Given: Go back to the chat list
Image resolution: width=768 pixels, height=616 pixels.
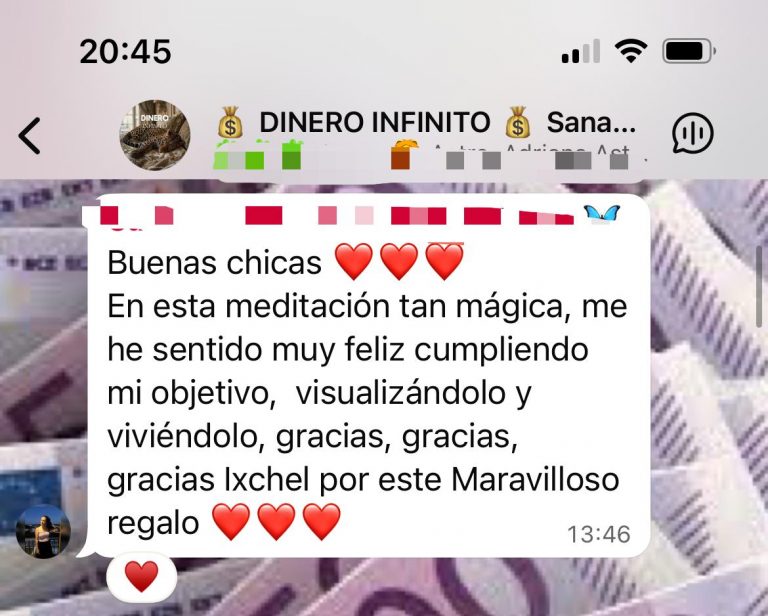Looking at the screenshot, I should tap(30, 135).
